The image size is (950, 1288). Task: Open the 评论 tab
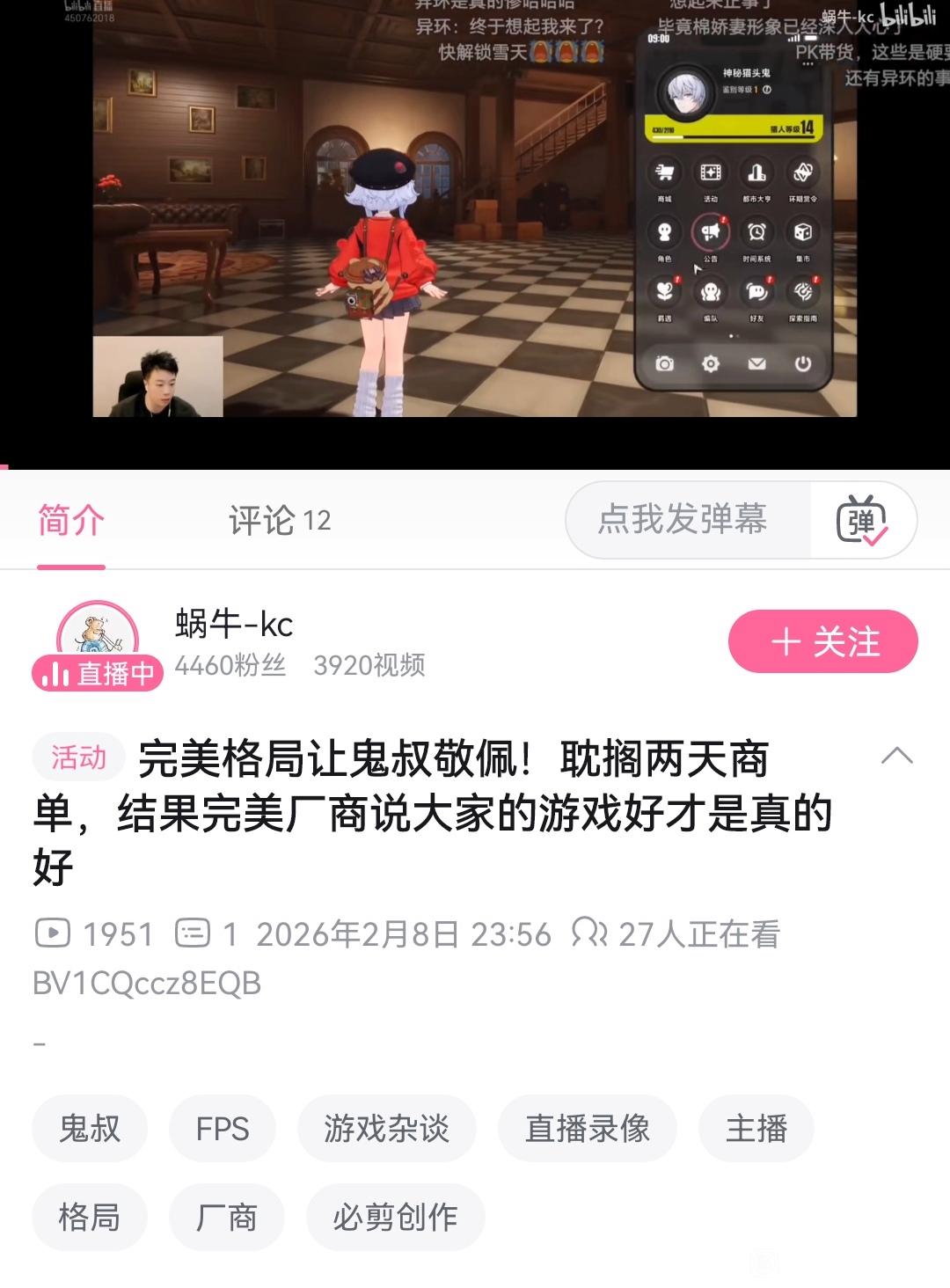280,520
